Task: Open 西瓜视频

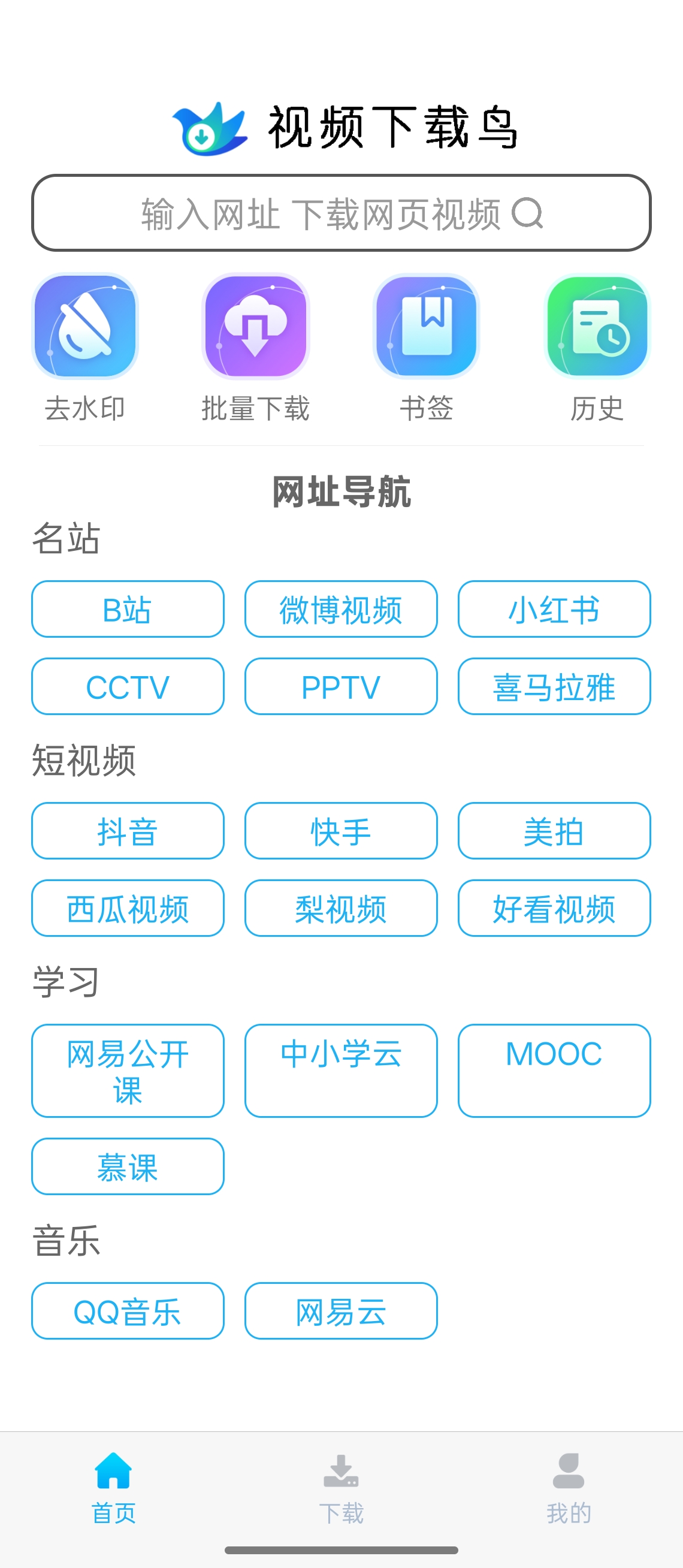Action: (x=128, y=908)
